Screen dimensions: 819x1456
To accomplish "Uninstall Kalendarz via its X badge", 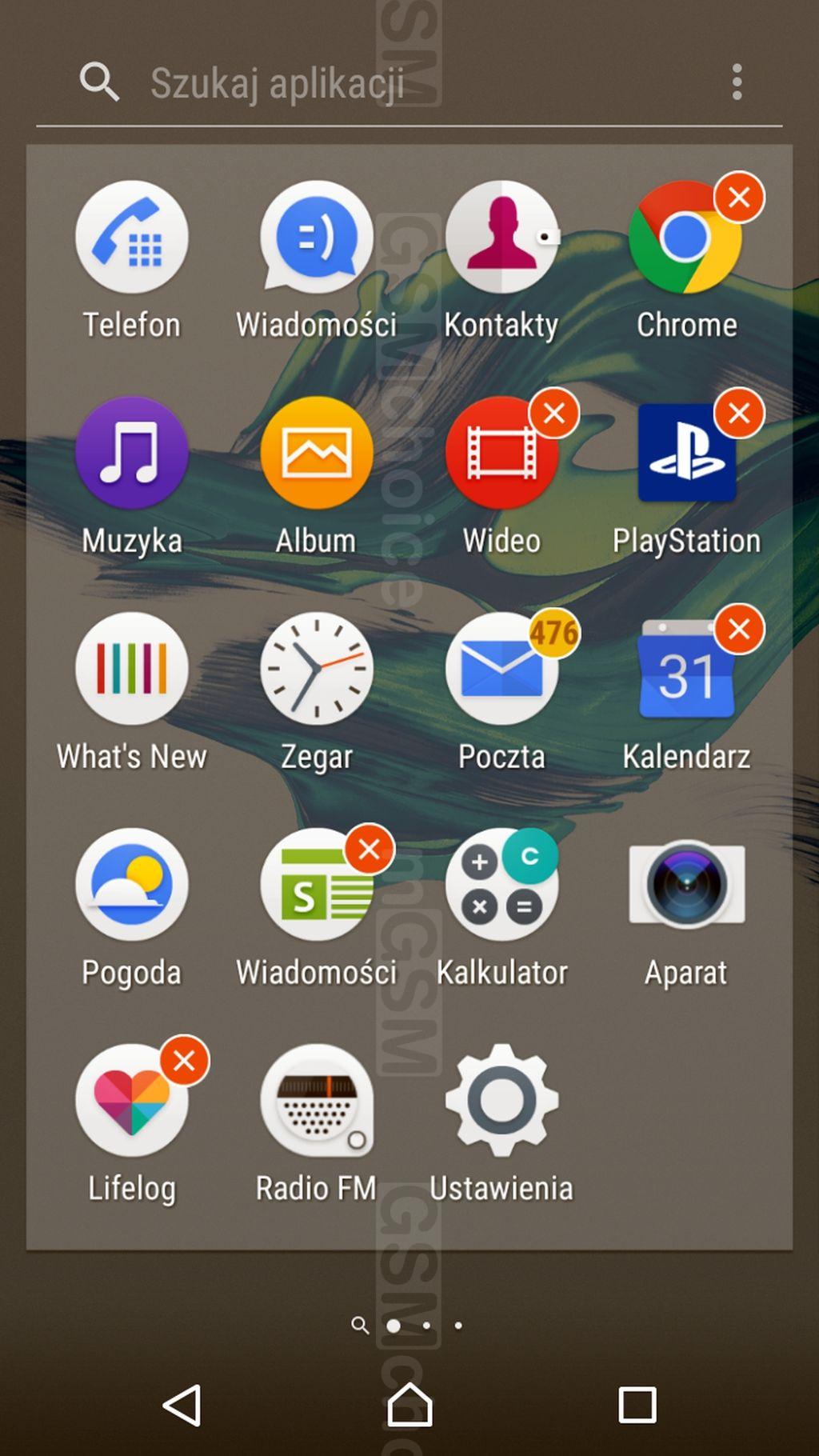I will [739, 629].
